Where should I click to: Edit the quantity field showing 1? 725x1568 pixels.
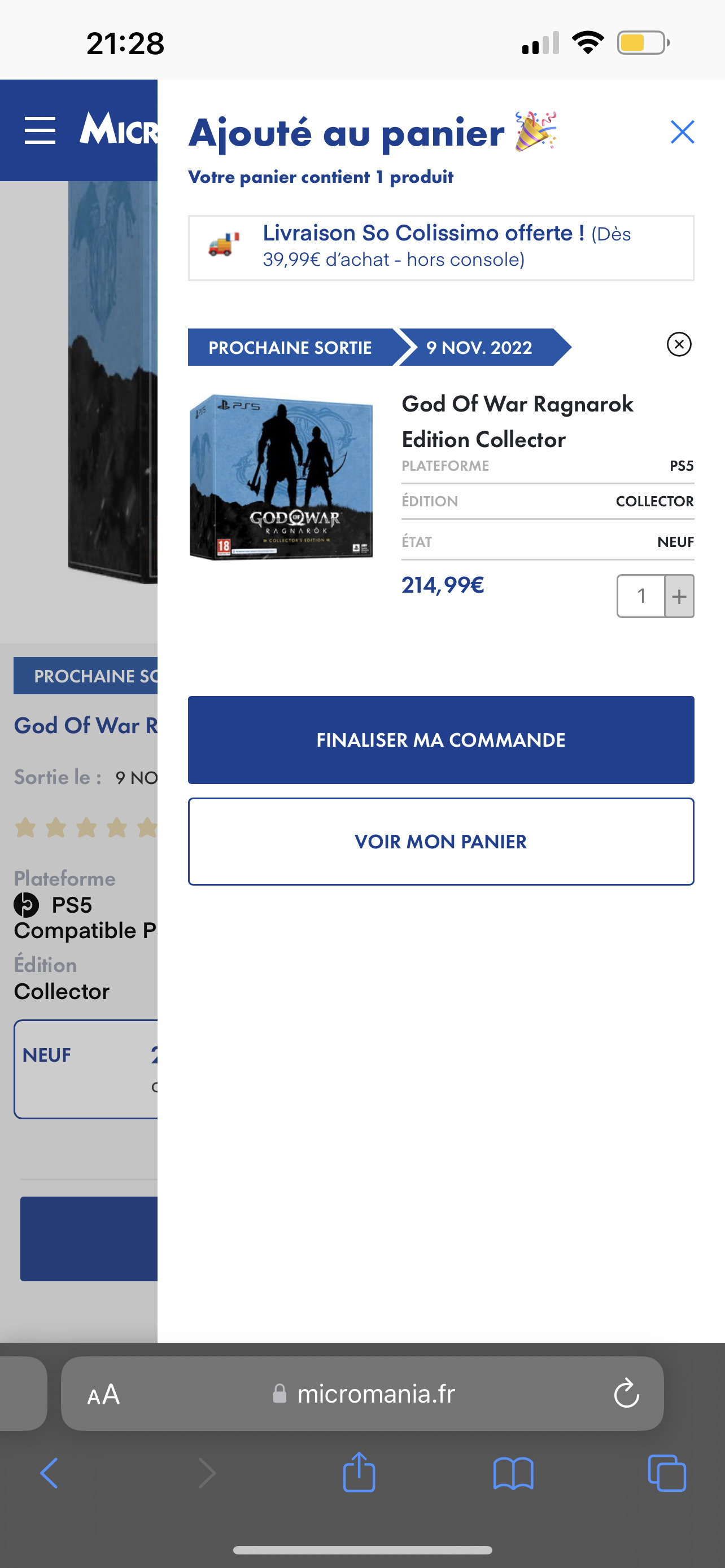(641, 596)
